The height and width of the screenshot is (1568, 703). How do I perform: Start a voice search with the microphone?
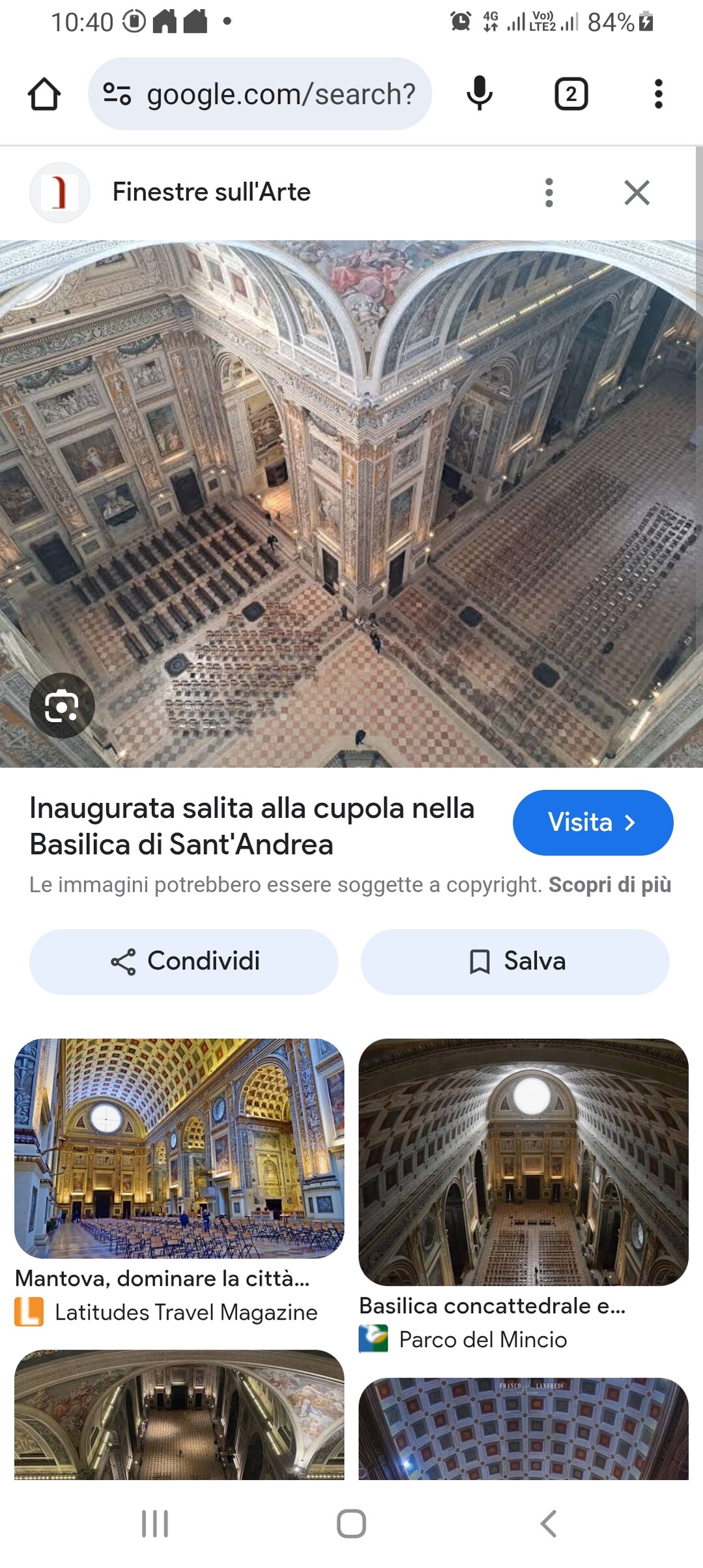(480, 94)
